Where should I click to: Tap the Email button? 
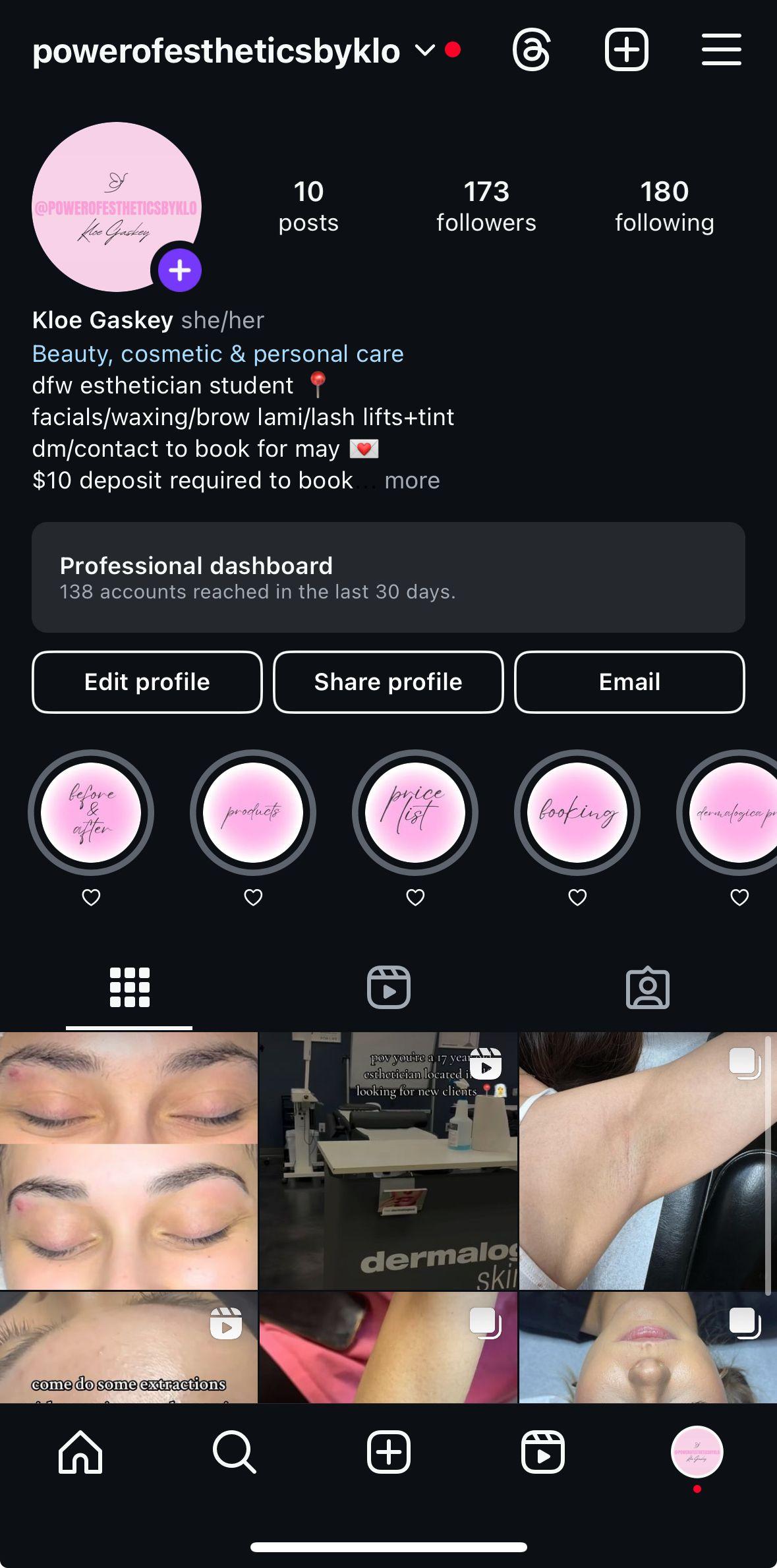point(629,682)
